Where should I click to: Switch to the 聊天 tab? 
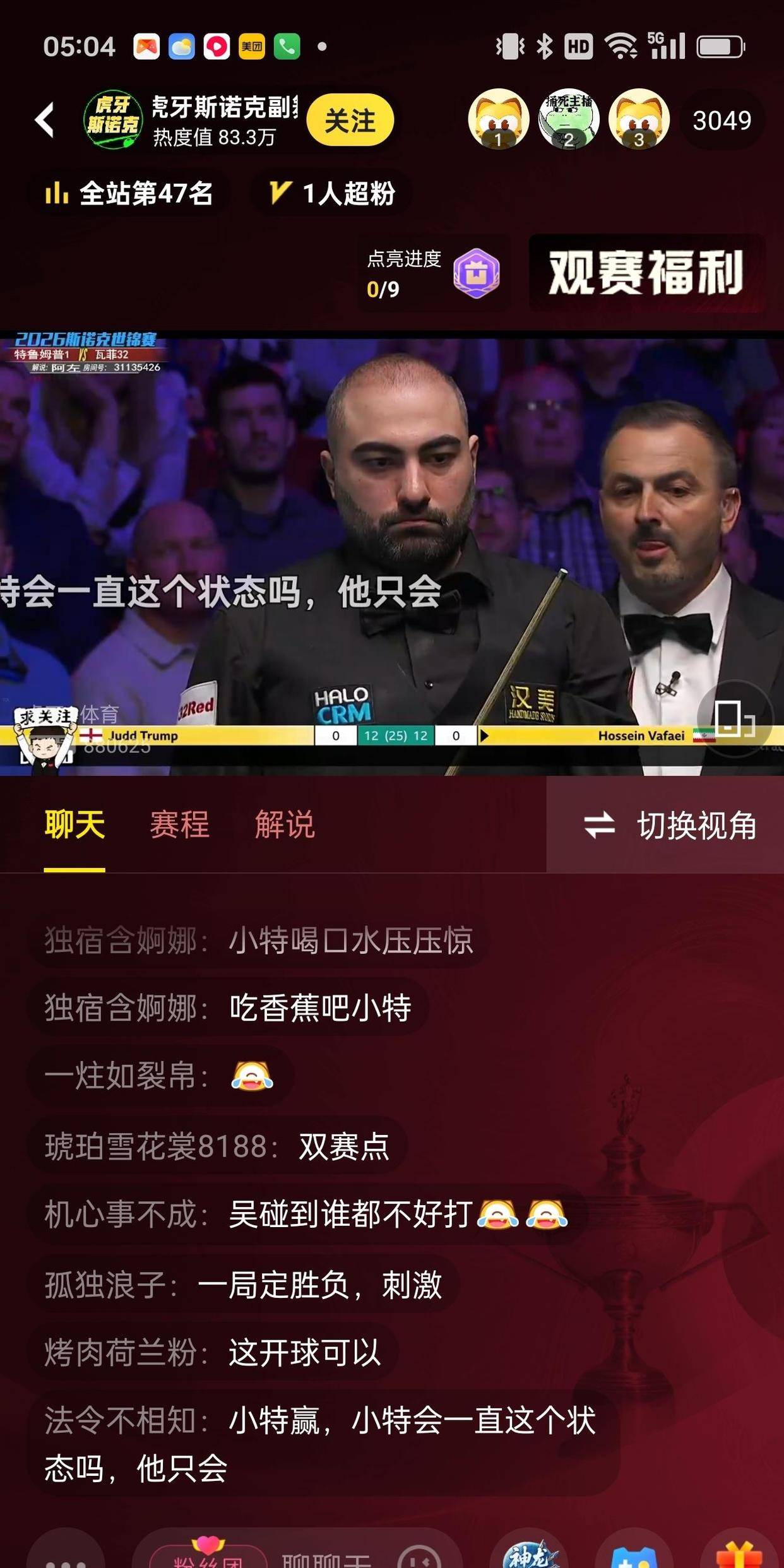(x=74, y=824)
